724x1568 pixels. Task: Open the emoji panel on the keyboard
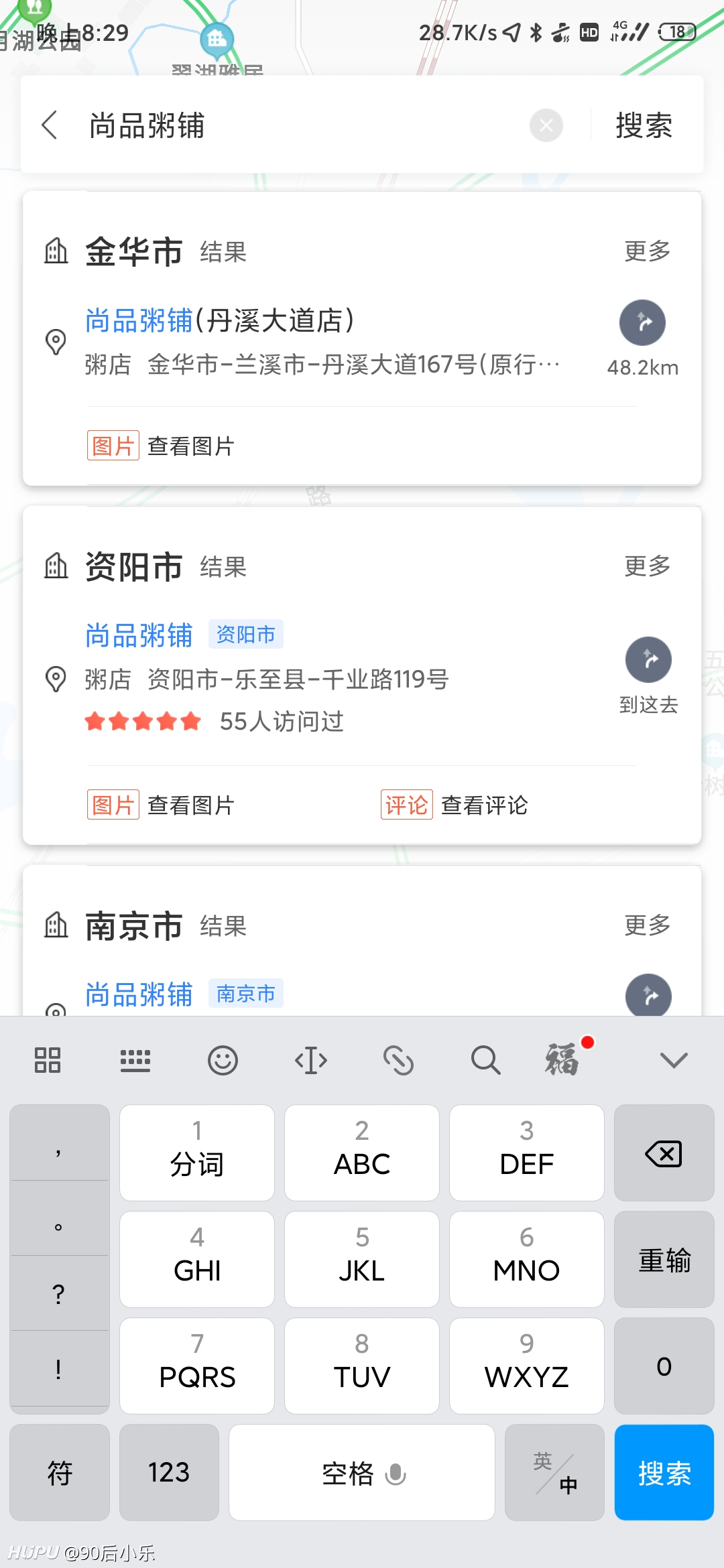[223, 1061]
